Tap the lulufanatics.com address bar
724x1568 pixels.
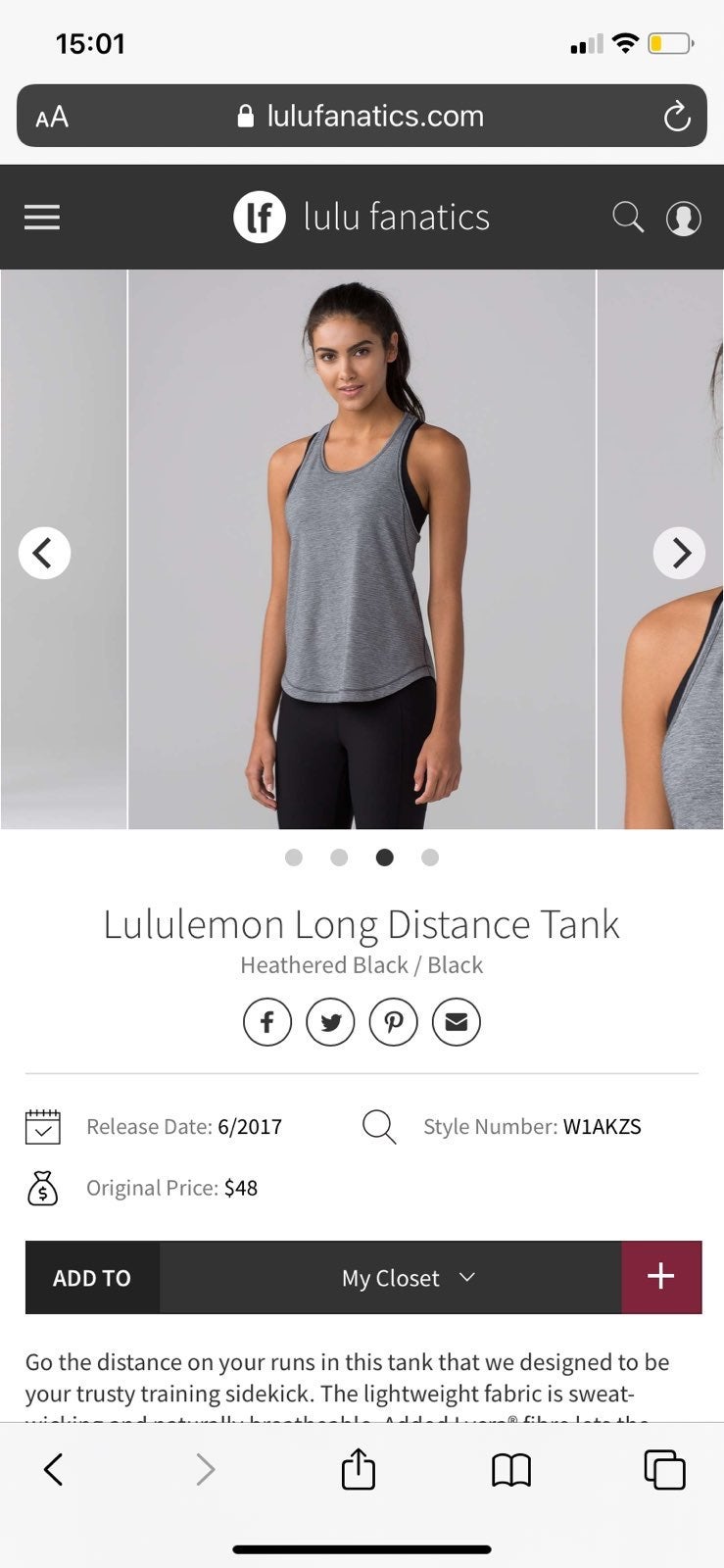[362, 116]
